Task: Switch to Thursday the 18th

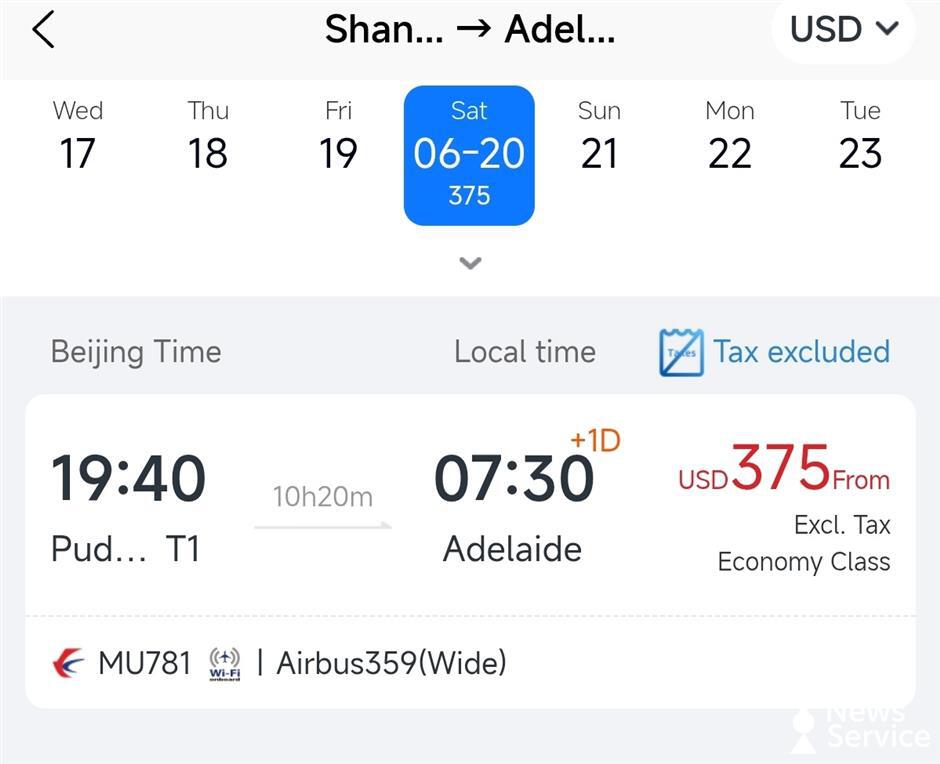Action: tap(208, 137)
